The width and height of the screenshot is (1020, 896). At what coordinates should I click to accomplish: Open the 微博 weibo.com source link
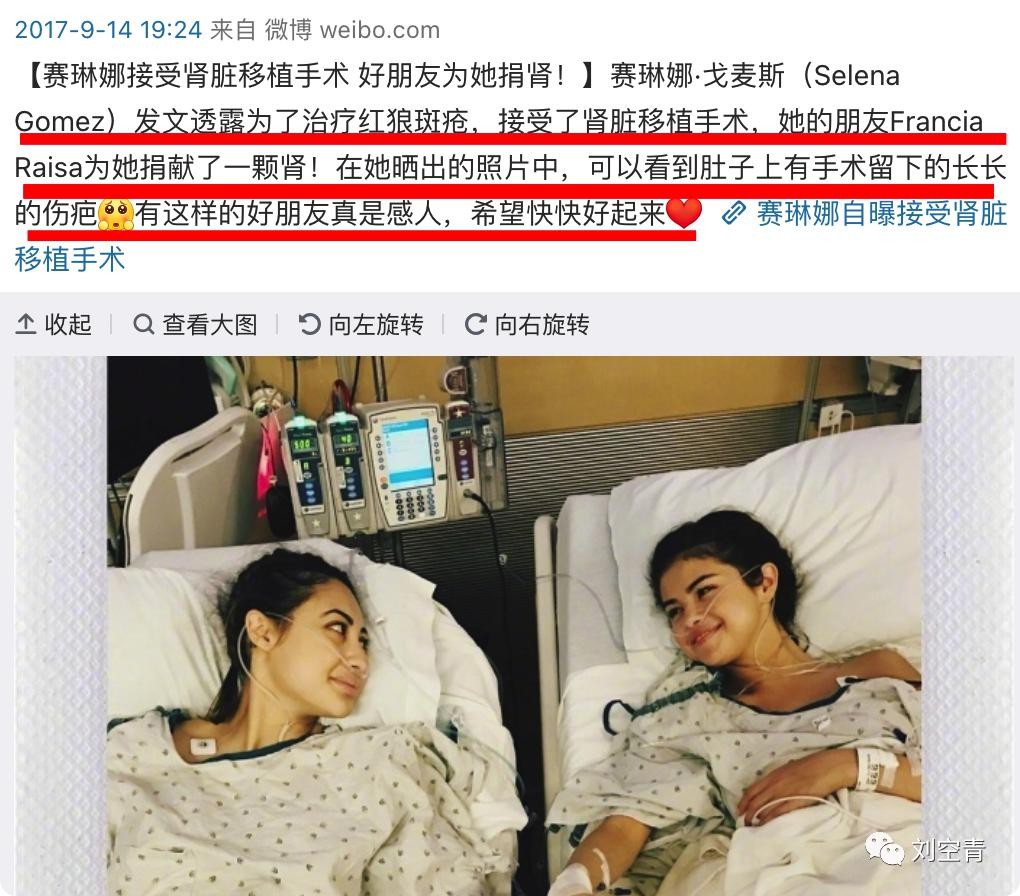pos(352,29)
